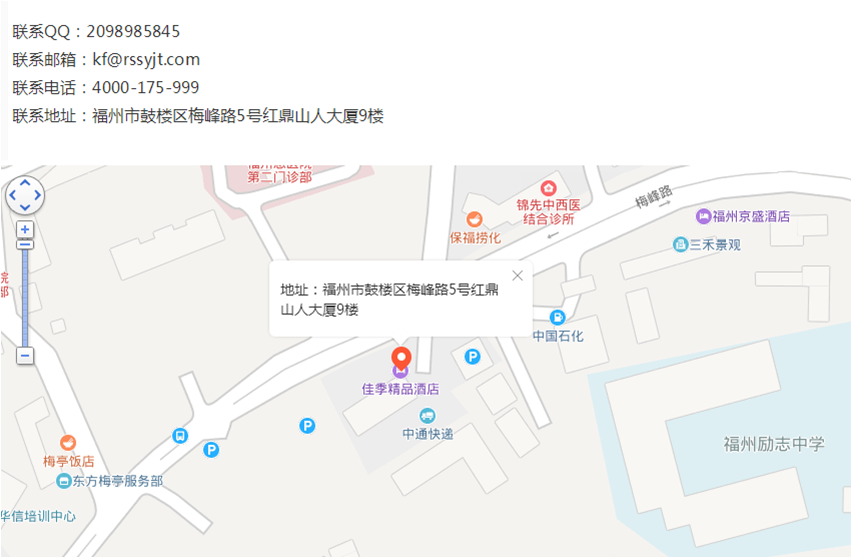Pan the map left with arrow control
This screenshot has width=852, height=558.
pyautogui.click(x=13, y=195)
